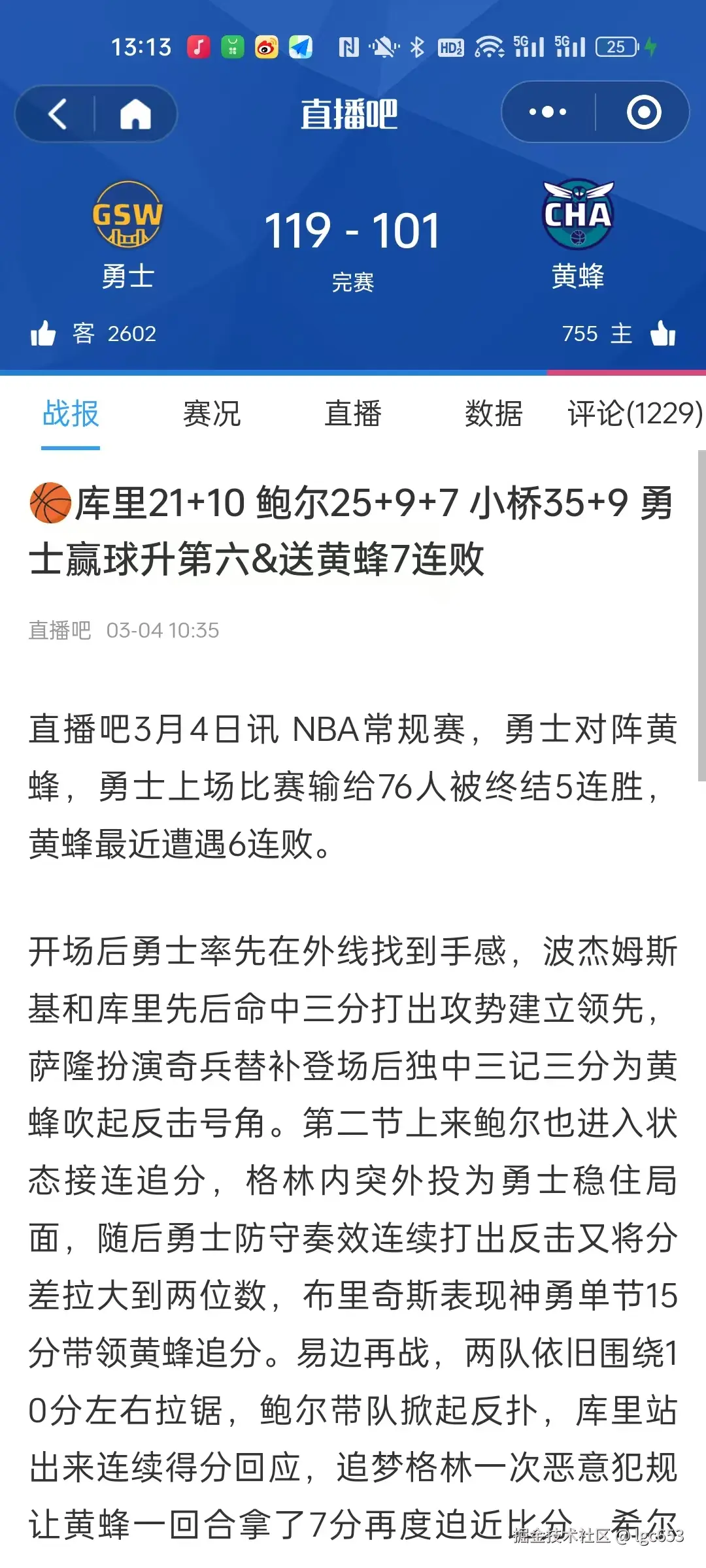Image resolution: width=706 pixels, height=1568 pixels.
Task: Switch to the 赛况 tab
Action: [x=212, y=414]
